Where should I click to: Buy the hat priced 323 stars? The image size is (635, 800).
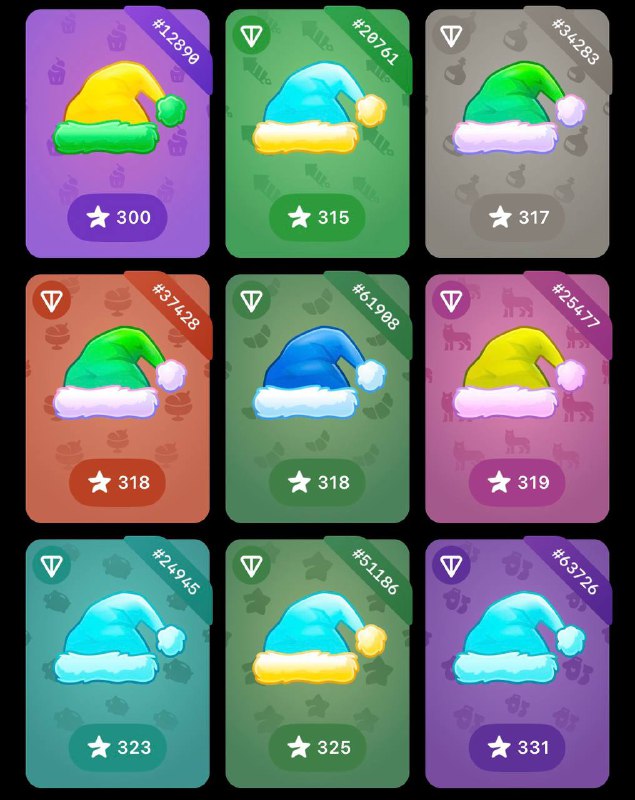[x=117, y=747]
